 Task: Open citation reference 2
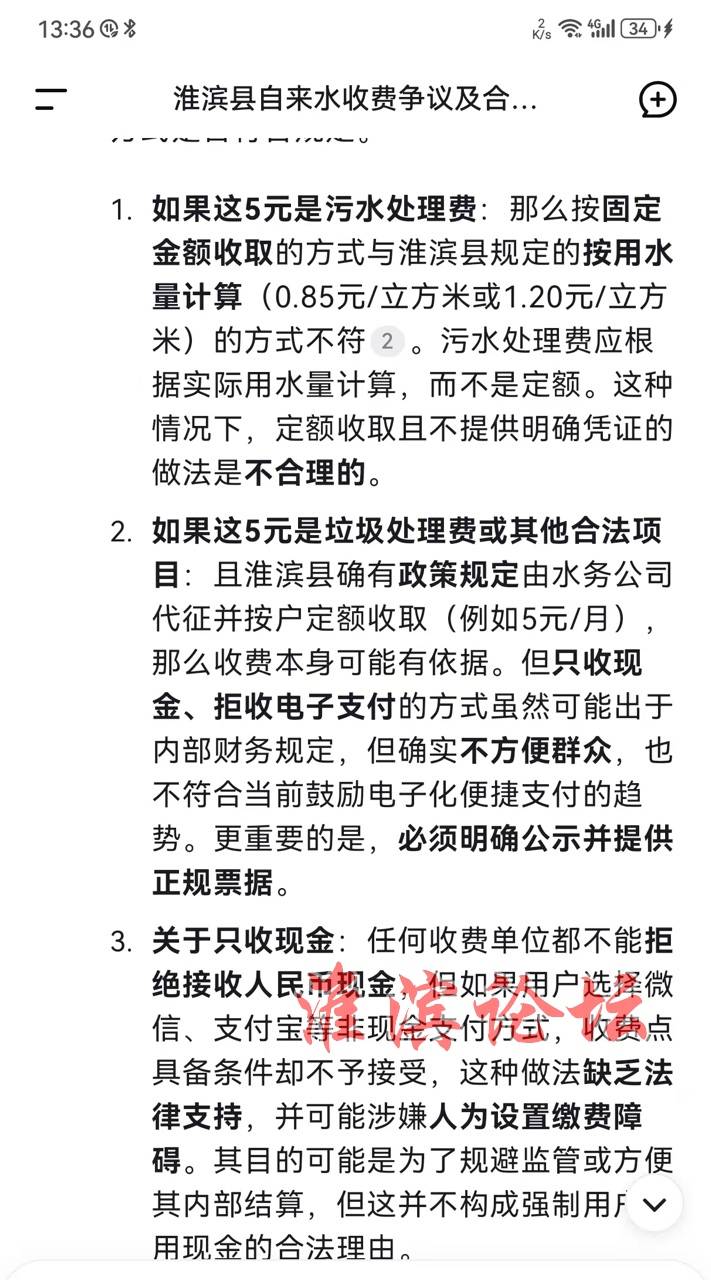tap(387, 343)
